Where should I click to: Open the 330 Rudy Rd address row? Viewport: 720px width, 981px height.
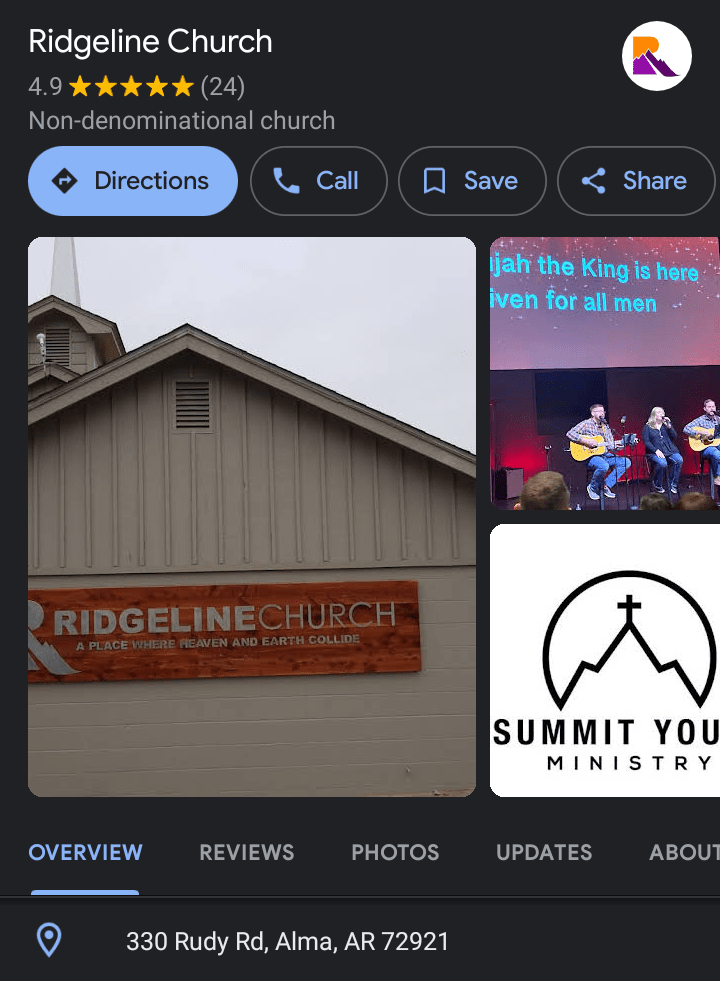point(287,941)
